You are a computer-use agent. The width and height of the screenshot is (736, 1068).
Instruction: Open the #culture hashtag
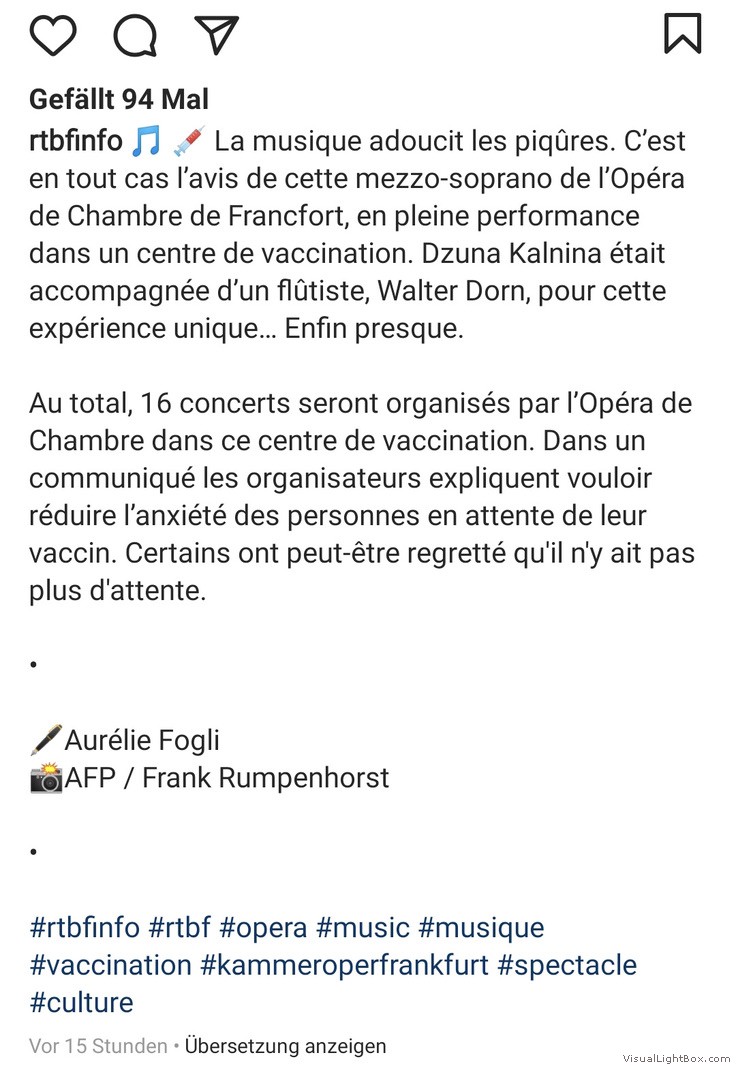pyautogui.click(x=81, y=1002)
